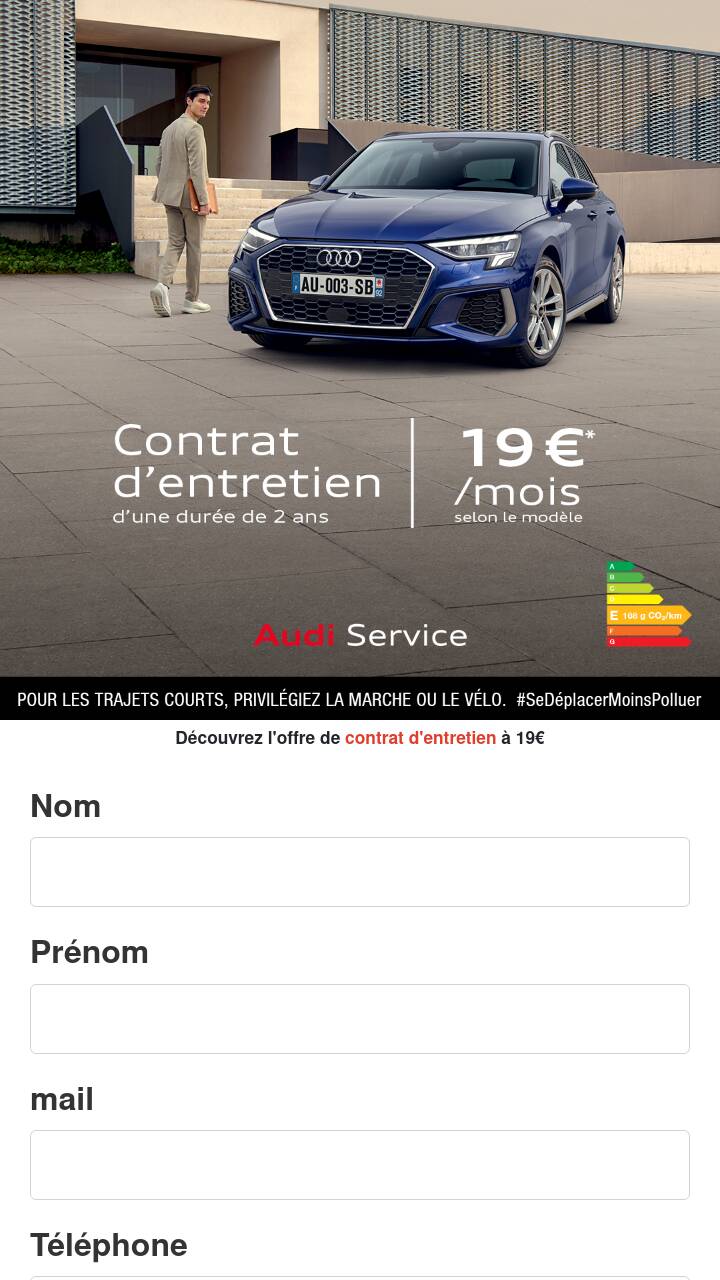Focus the Nom text field

click(x=360, y=872)
